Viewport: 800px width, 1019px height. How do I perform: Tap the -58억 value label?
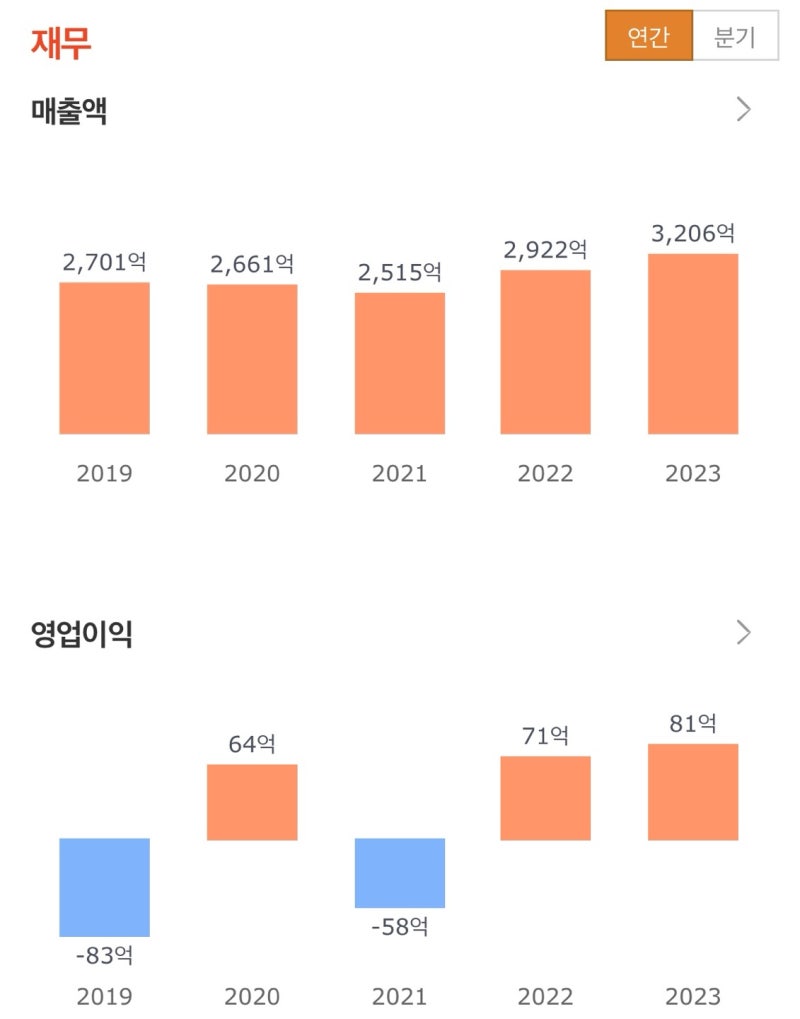click(399, 926)
